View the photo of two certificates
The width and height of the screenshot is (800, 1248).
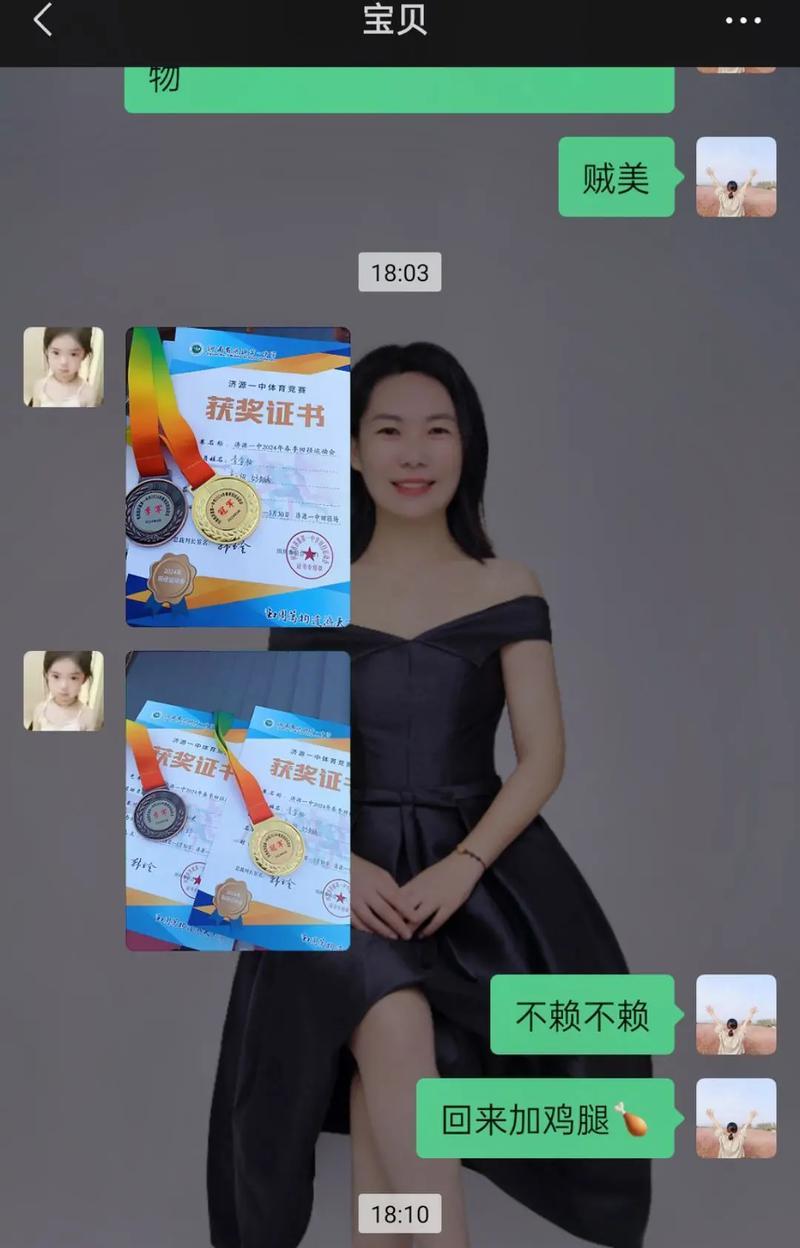[x=238, y=800]
